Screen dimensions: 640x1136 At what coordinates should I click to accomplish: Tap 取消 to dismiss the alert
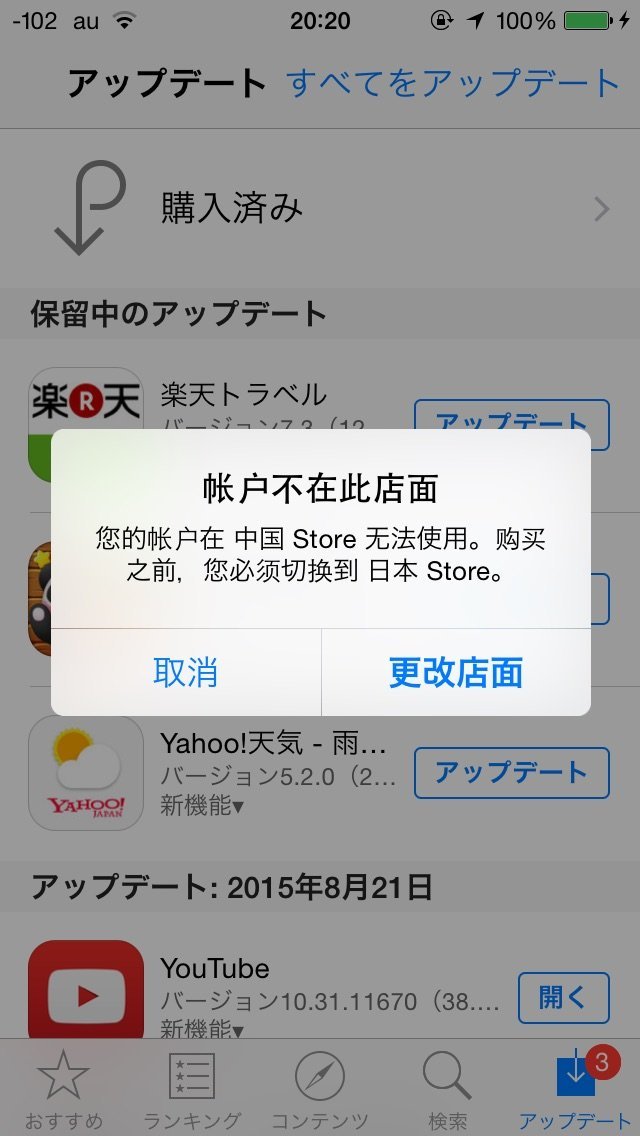186,672
